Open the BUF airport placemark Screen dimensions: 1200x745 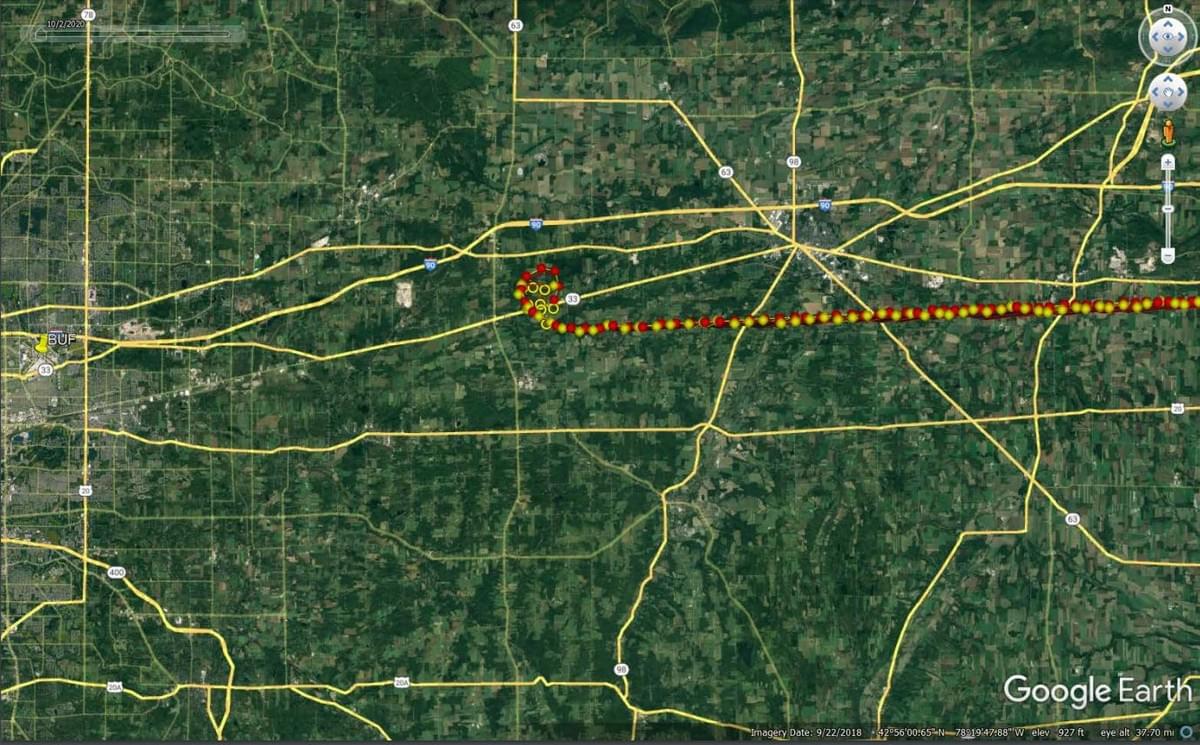(x=43, y=342)
